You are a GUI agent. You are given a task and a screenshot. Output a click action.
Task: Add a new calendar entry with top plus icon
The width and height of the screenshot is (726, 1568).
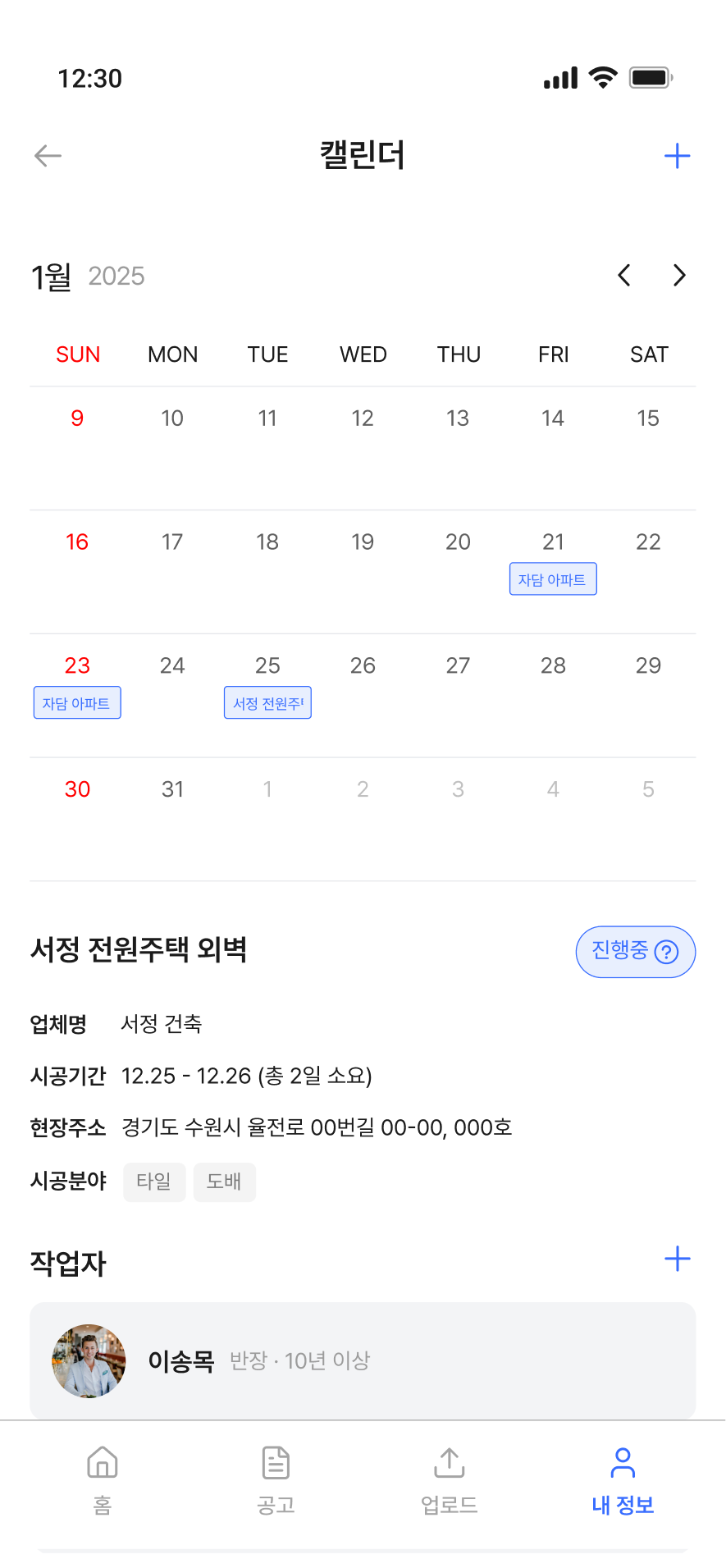point(677,156)
